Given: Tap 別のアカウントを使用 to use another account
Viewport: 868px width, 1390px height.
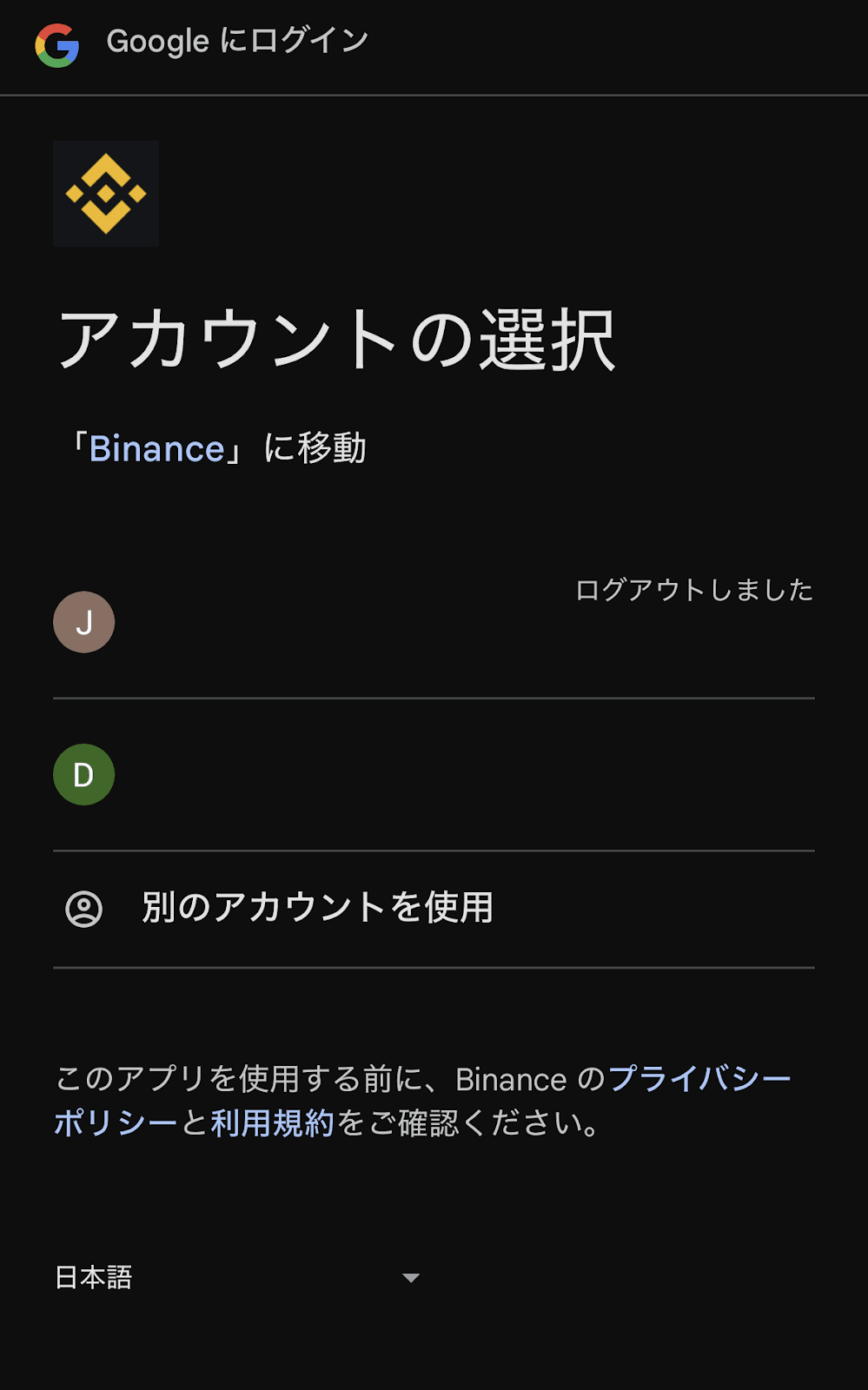Looking at the screenshot, I should 318,908.
